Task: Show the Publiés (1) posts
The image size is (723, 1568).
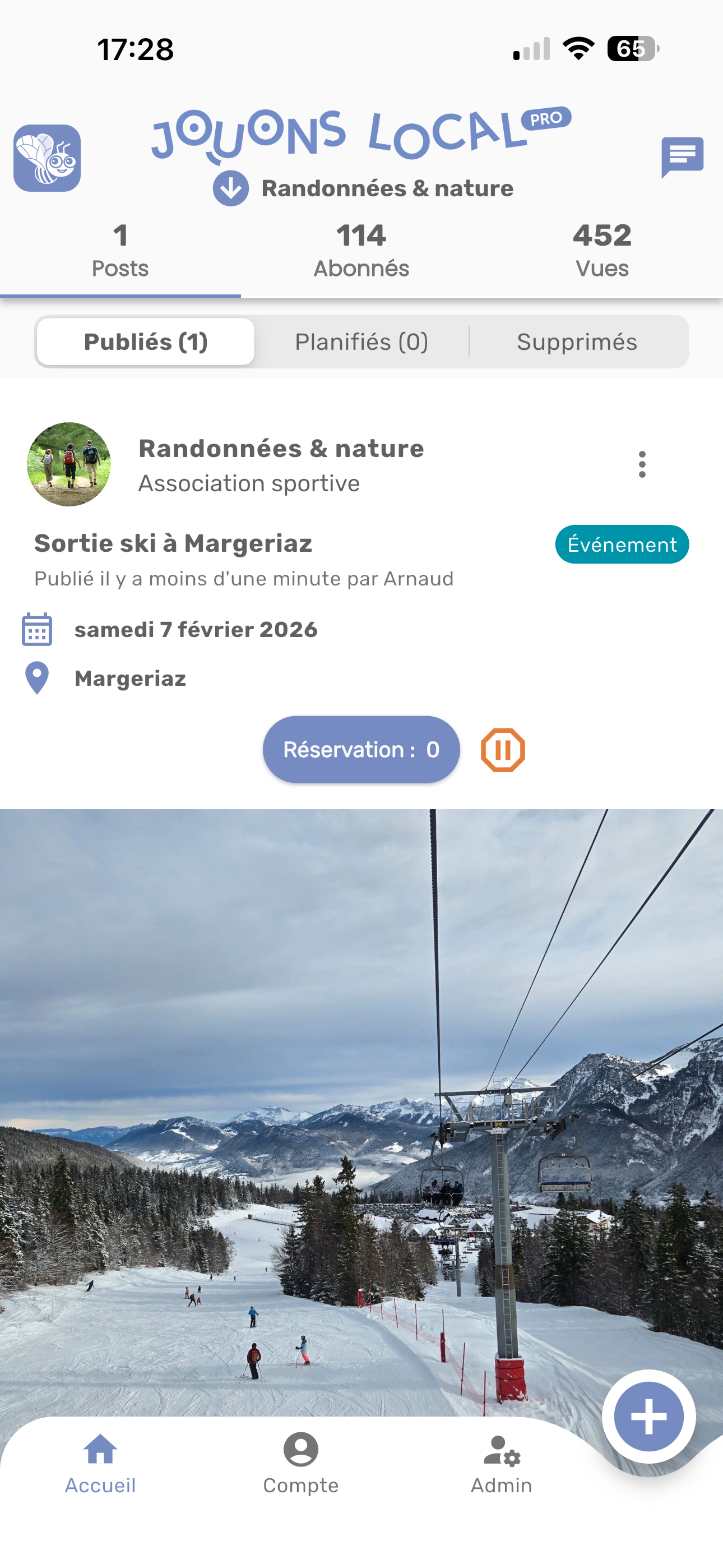Action: (146, 342)
